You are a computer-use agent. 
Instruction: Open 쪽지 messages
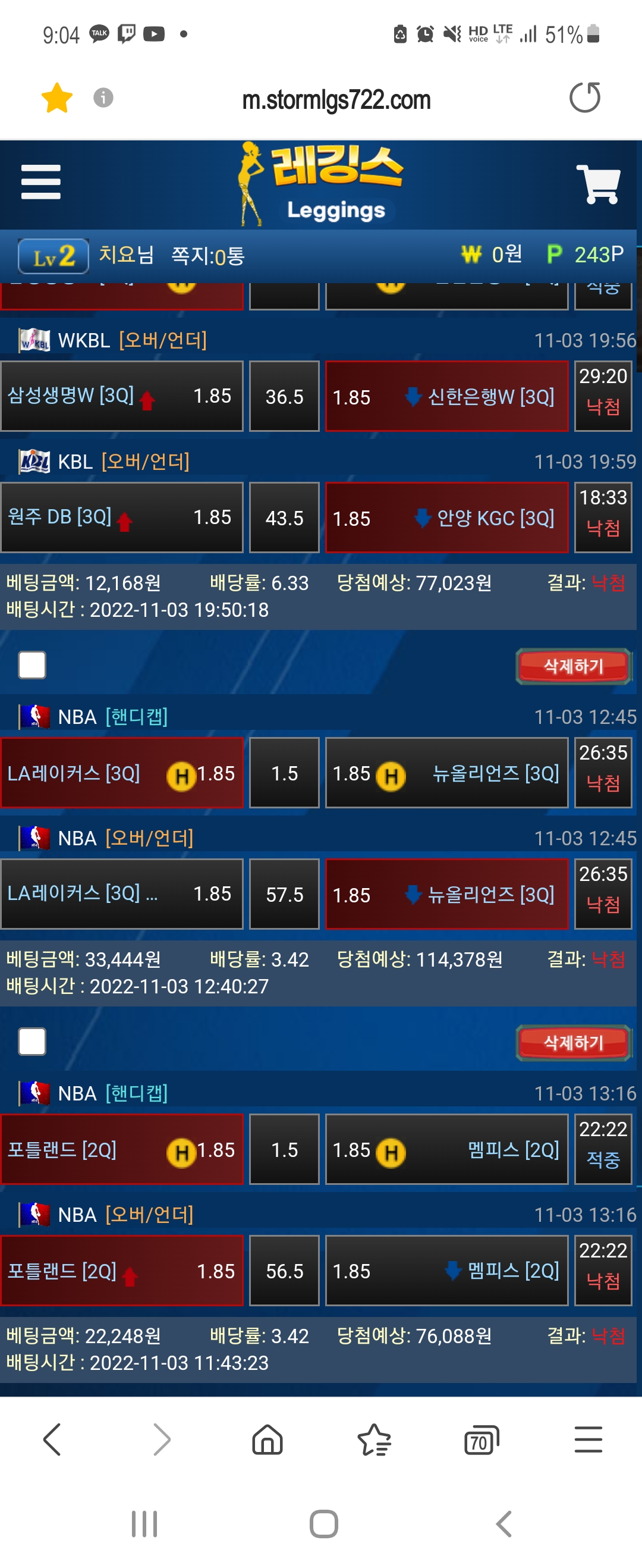(207, 256)
